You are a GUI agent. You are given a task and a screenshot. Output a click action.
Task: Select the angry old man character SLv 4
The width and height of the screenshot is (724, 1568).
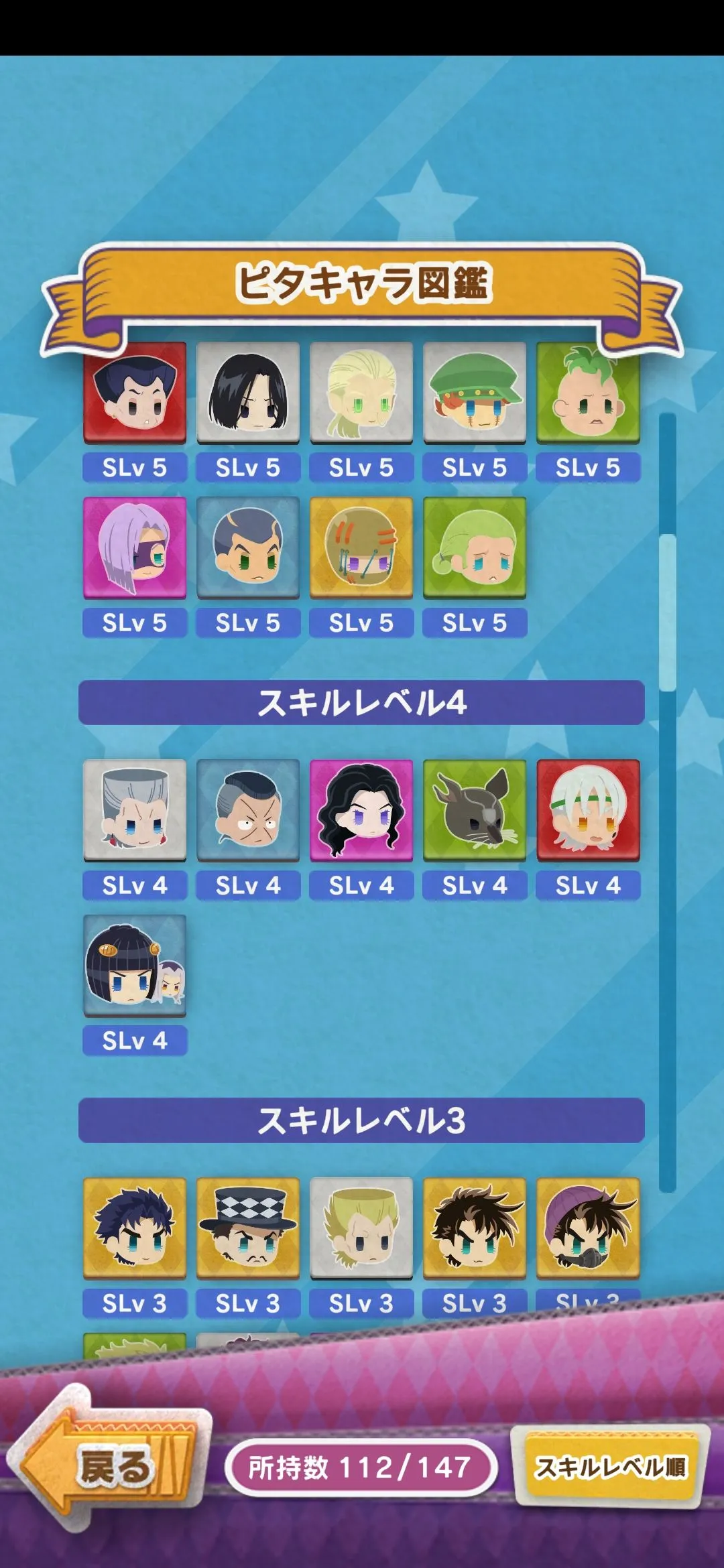pos(247,811)
